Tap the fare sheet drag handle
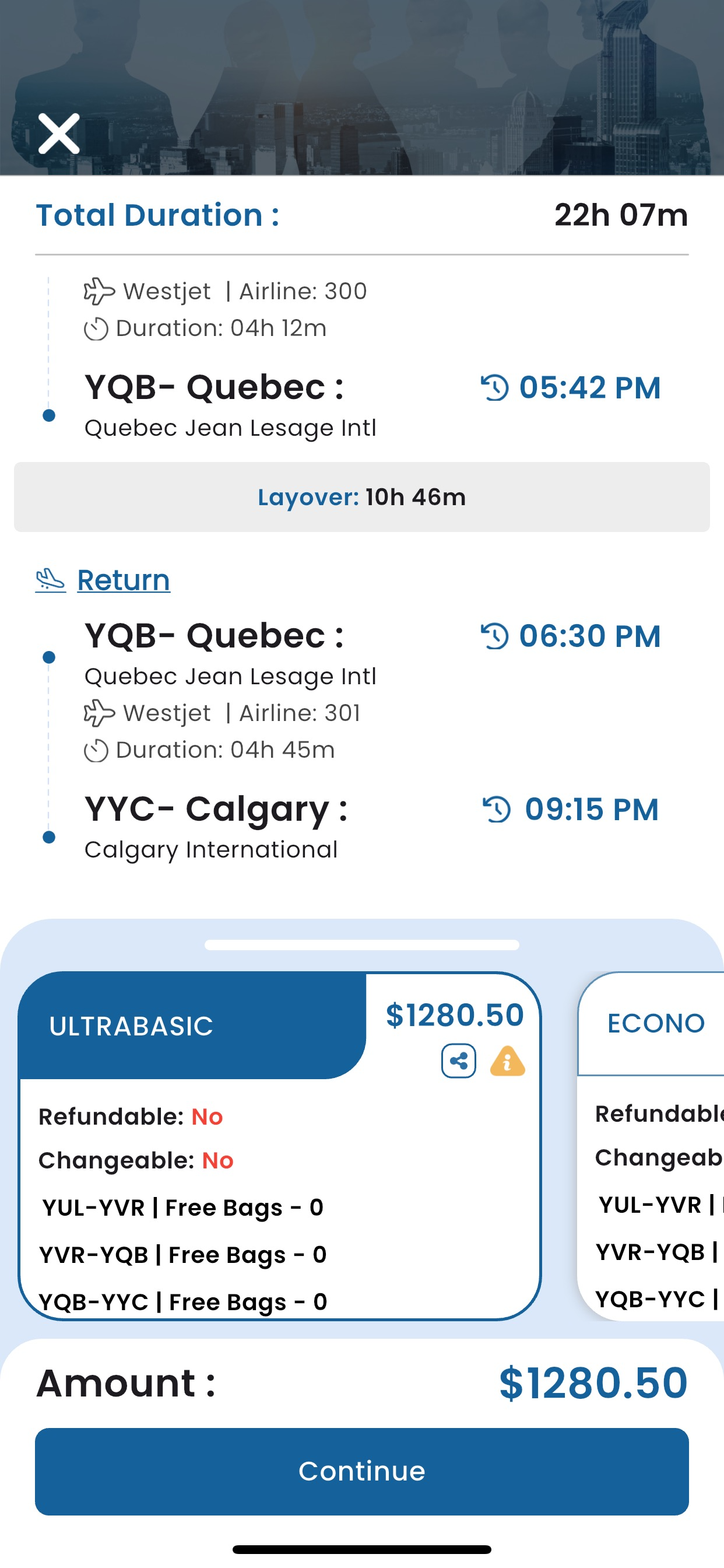Screen dimensions: 724x1568 (362, 944)
